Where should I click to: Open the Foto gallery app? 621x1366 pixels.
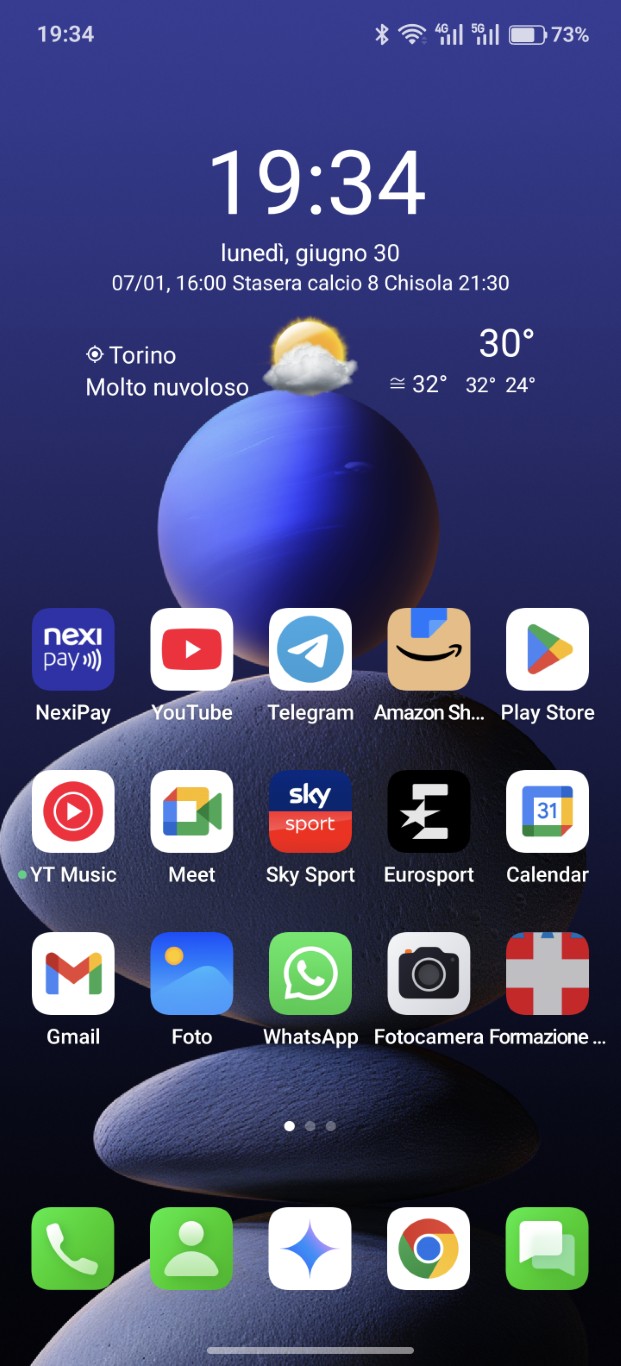pyautogui.click(x=191, y=973)
